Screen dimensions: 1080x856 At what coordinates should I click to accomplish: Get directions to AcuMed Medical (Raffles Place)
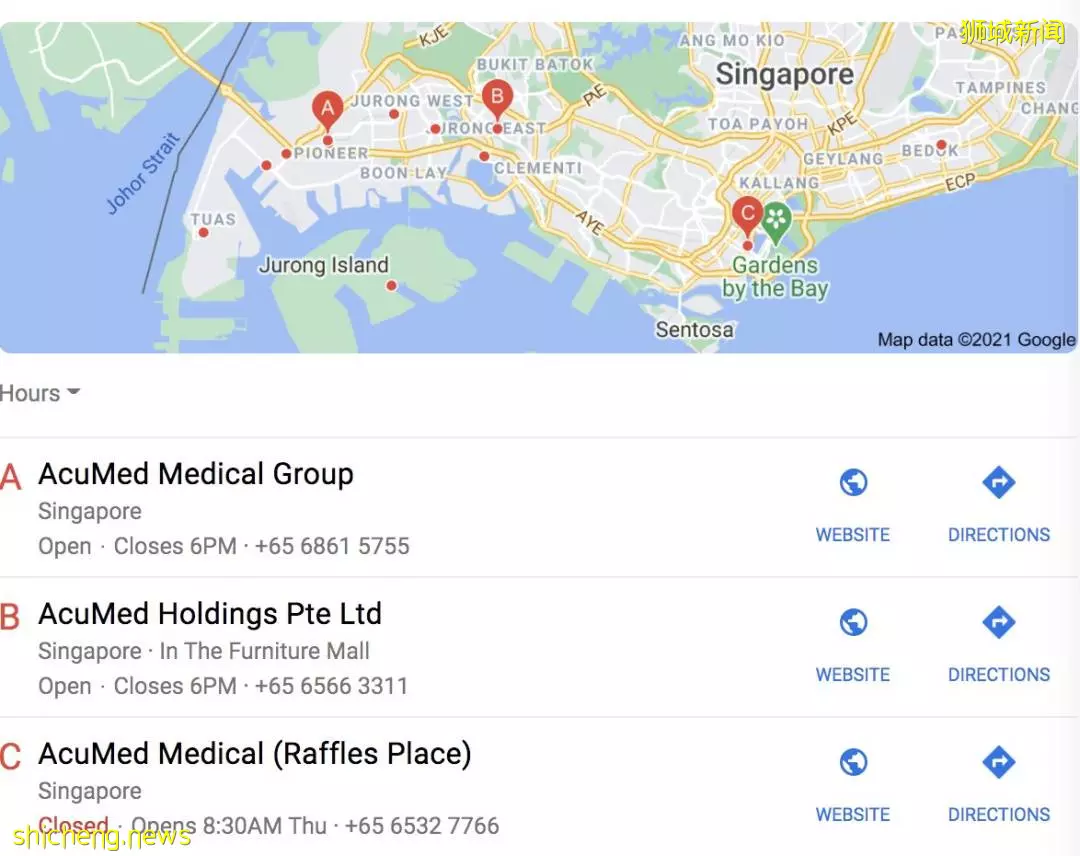point(998,785)
